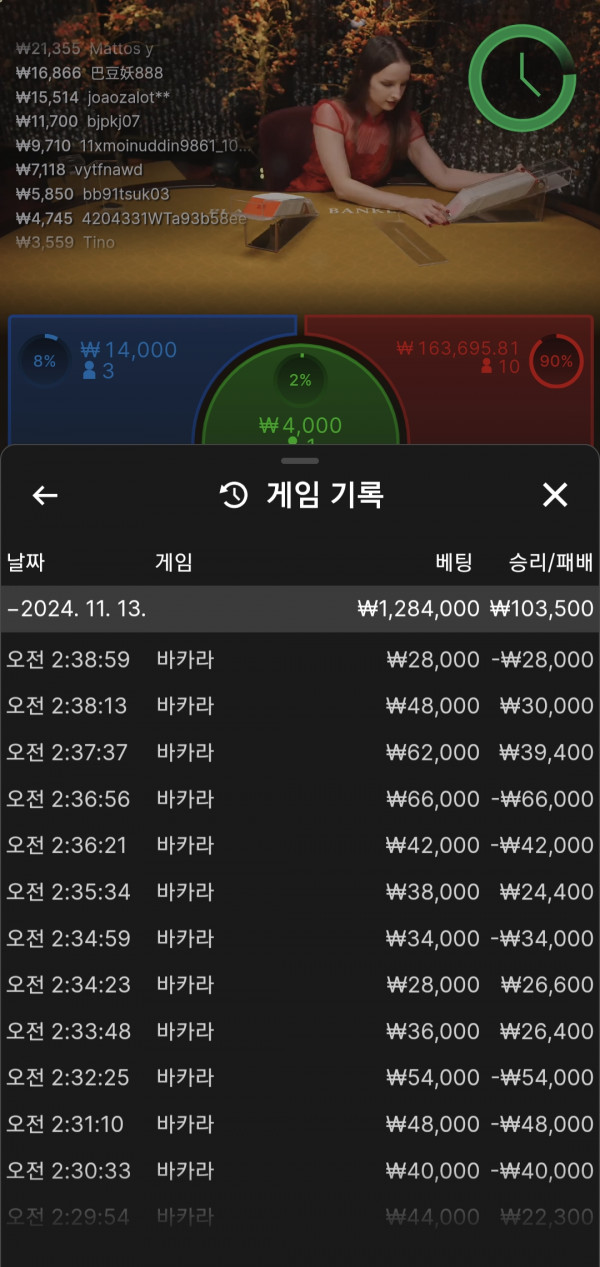Open the 오전 2:35:34 baccarat entry
Image resolution: width=600 pixels, height=1267 pixels.
[300, 892]
